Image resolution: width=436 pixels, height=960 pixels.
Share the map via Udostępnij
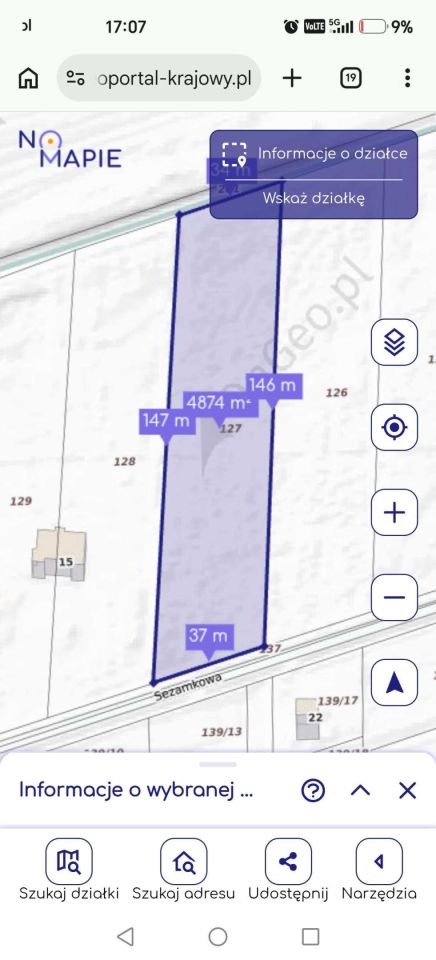(288, 870)
